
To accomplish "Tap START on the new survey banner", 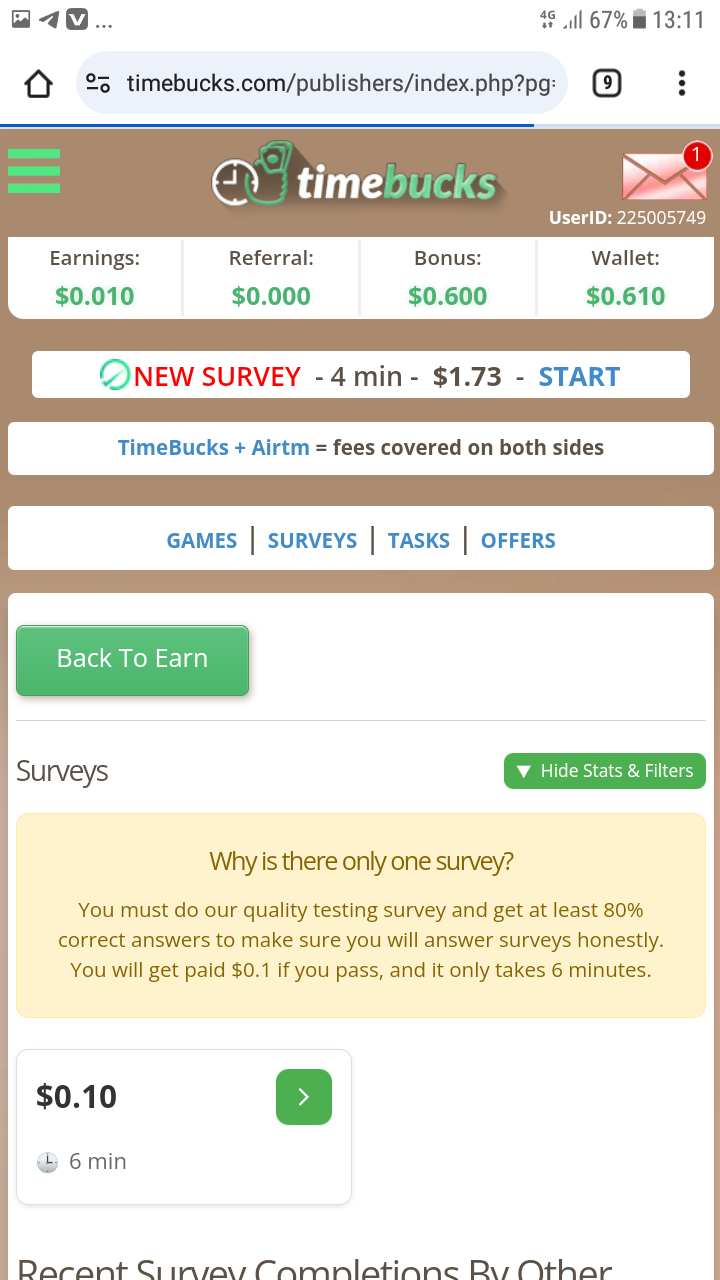I will [x=579, y=376].
